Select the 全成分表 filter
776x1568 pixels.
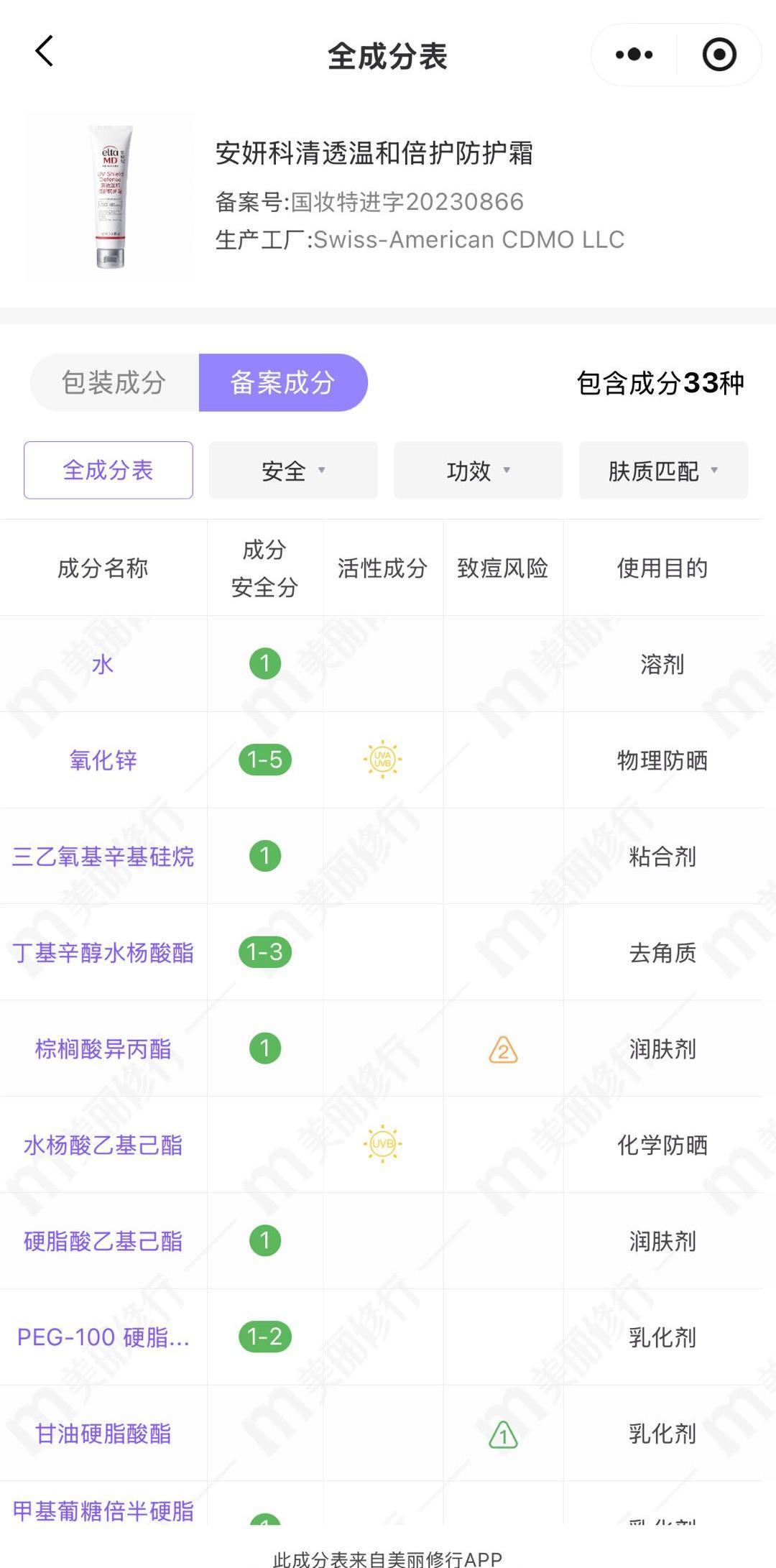(108, 470)
